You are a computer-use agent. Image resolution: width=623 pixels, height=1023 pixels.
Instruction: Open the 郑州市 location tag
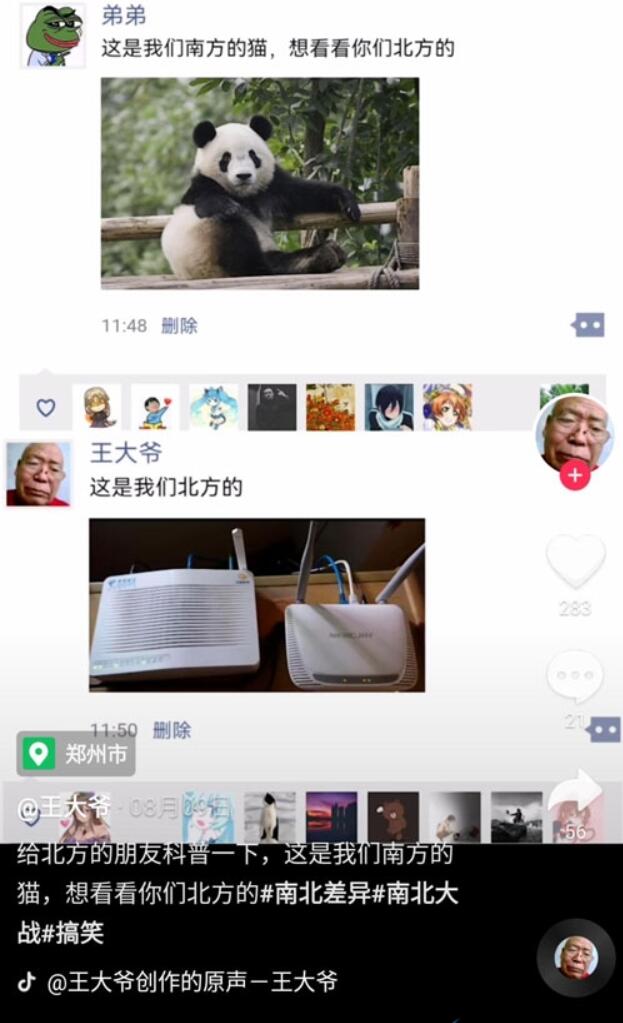(76, 754)
